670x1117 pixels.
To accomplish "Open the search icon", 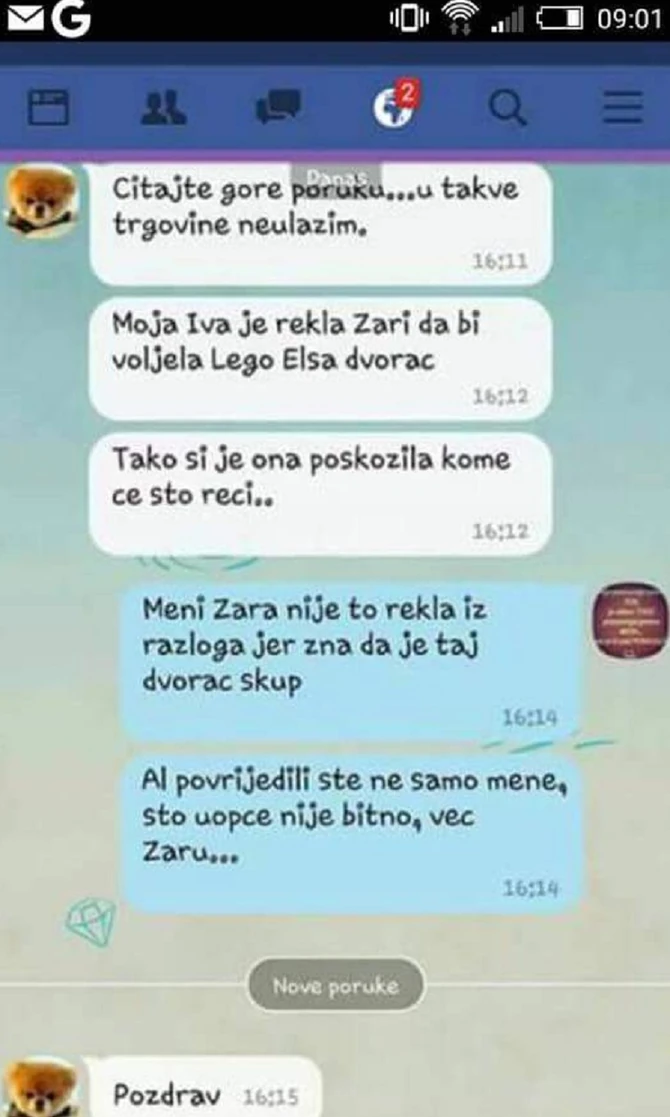I will point(507,109).
